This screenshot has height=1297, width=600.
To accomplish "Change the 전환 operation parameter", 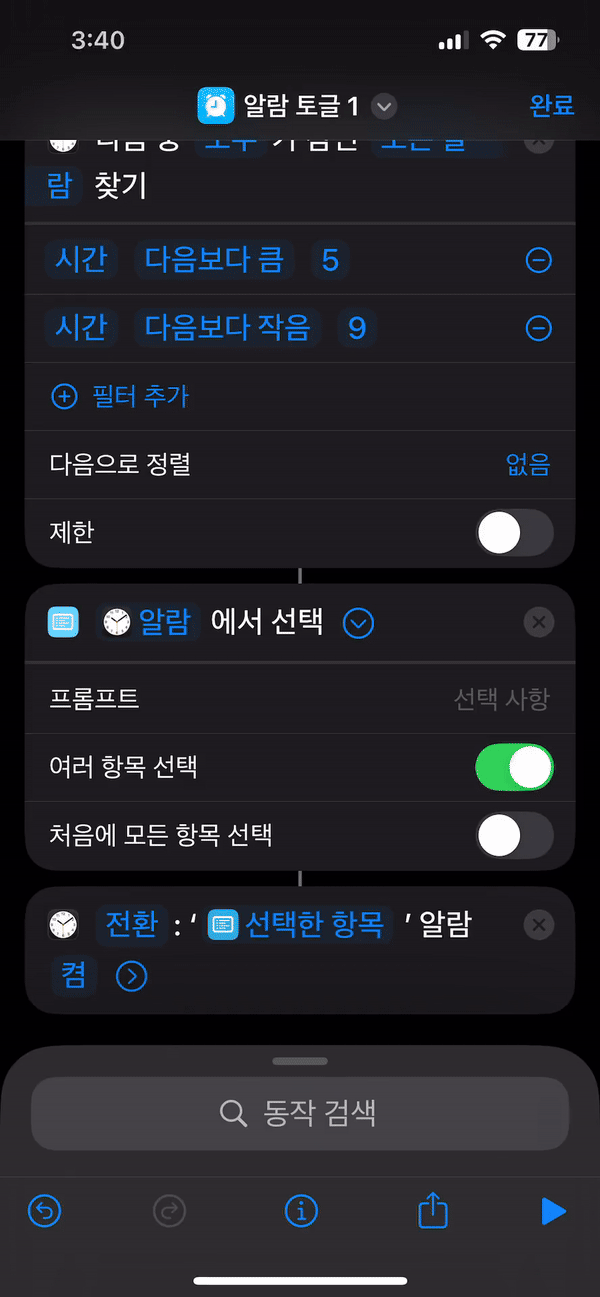I will [x=132, y=925].
